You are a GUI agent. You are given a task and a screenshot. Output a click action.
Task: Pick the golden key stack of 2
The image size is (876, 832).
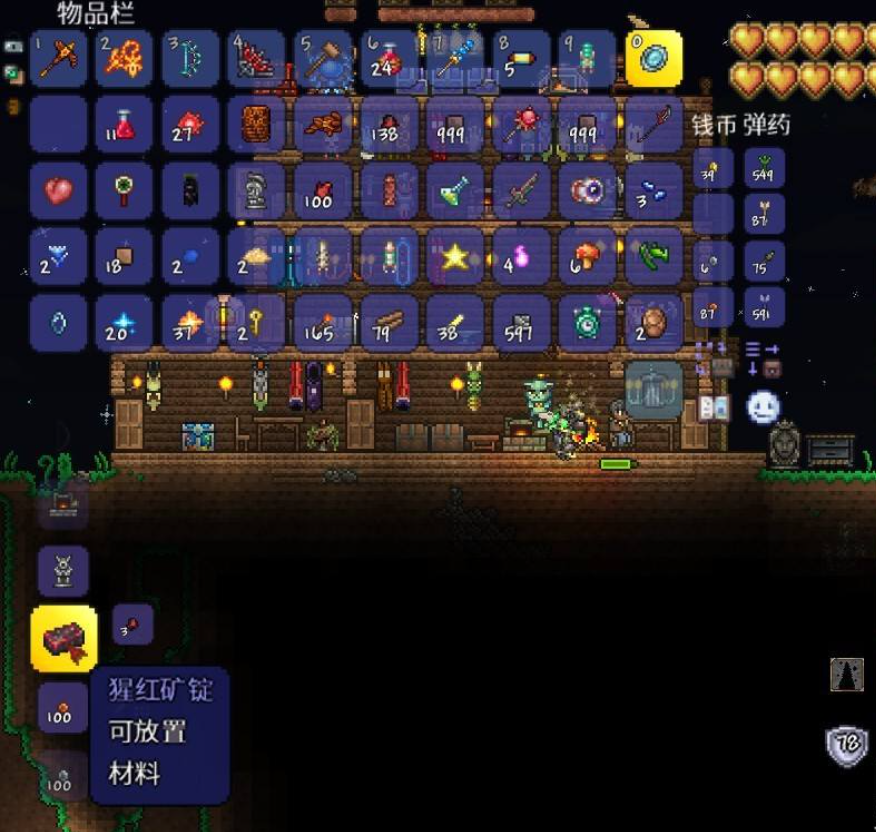[x=256, y=323]
